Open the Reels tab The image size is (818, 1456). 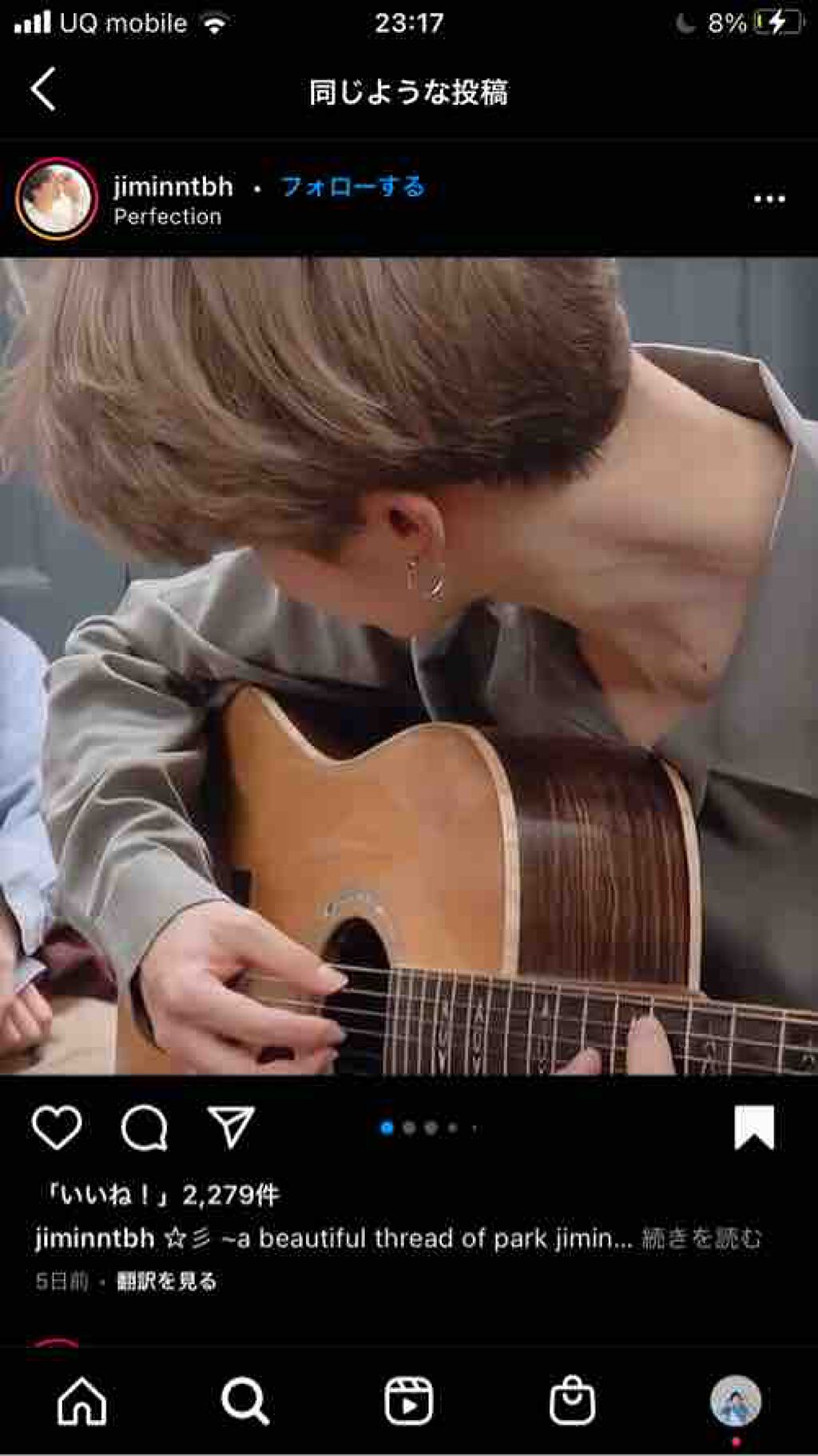[408, 1402]
